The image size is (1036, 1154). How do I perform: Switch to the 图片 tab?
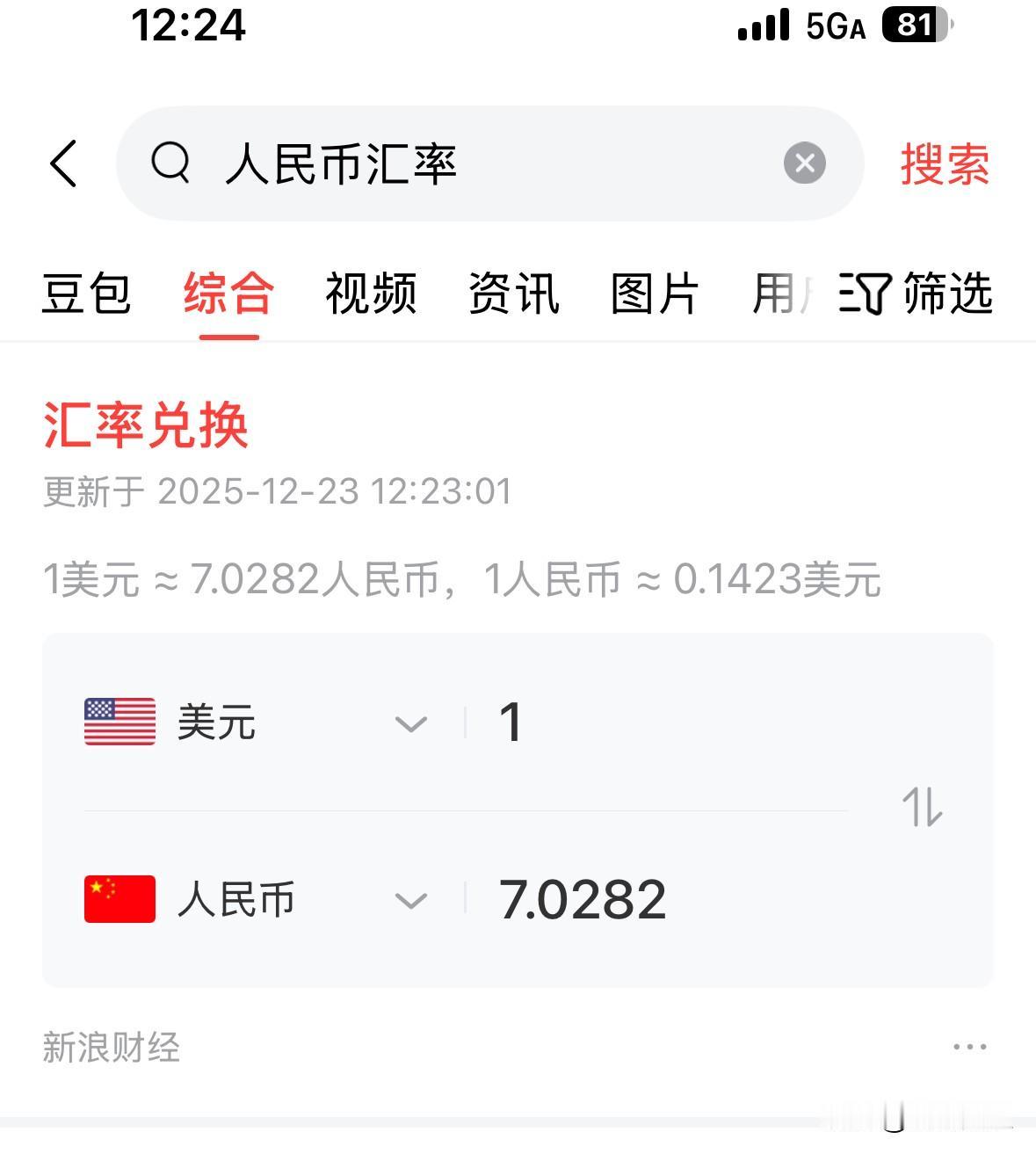coord(656,296)
